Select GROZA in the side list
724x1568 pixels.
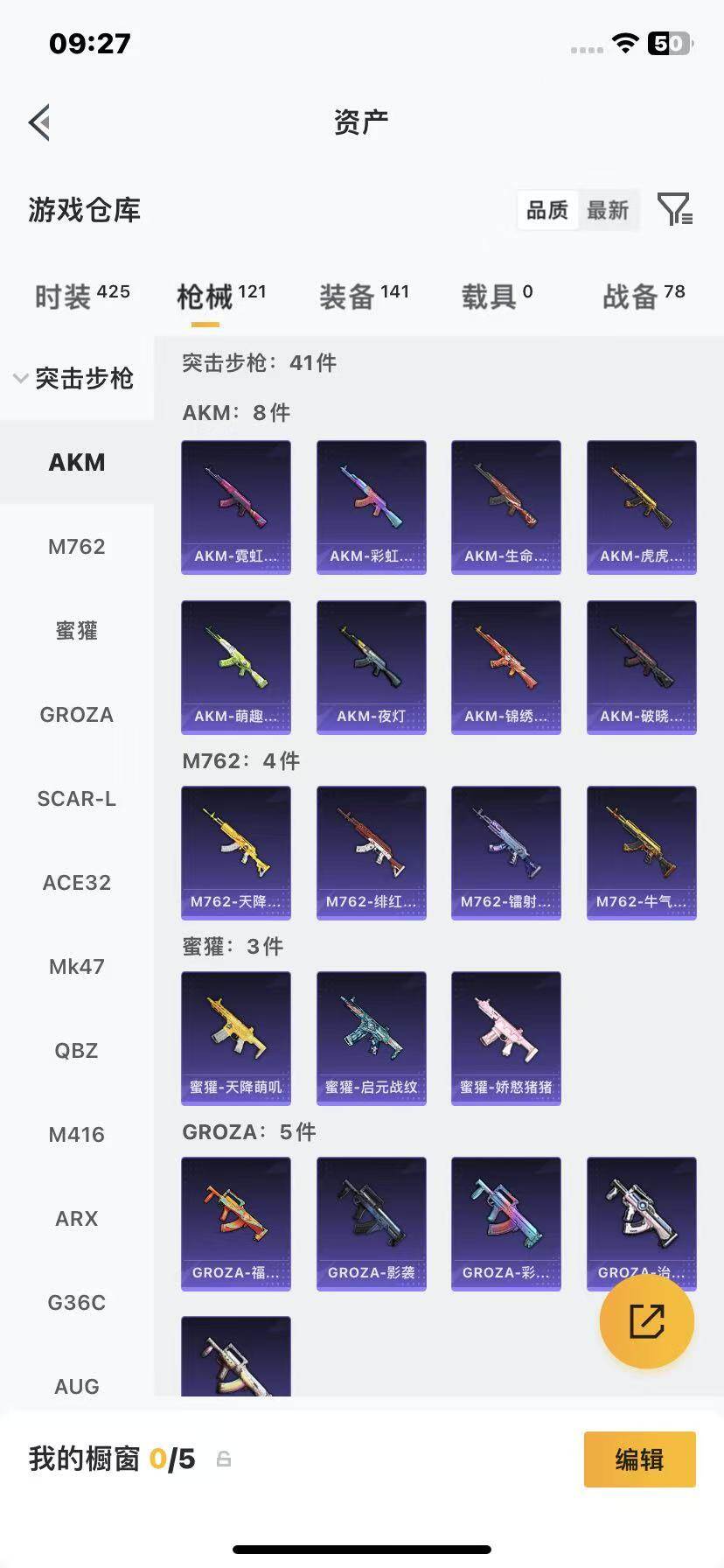click(77, 715)
